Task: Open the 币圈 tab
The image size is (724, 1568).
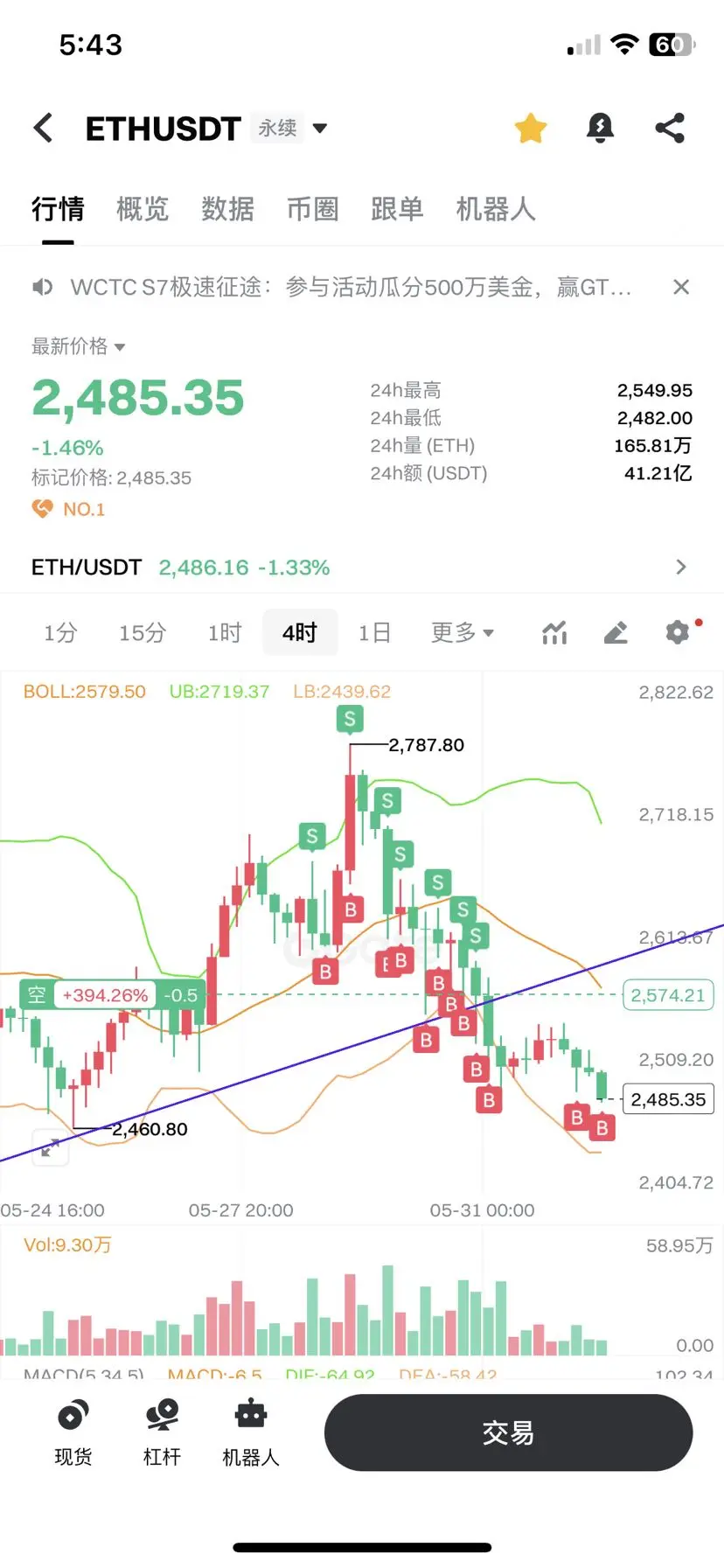Action: coord(312,209)
